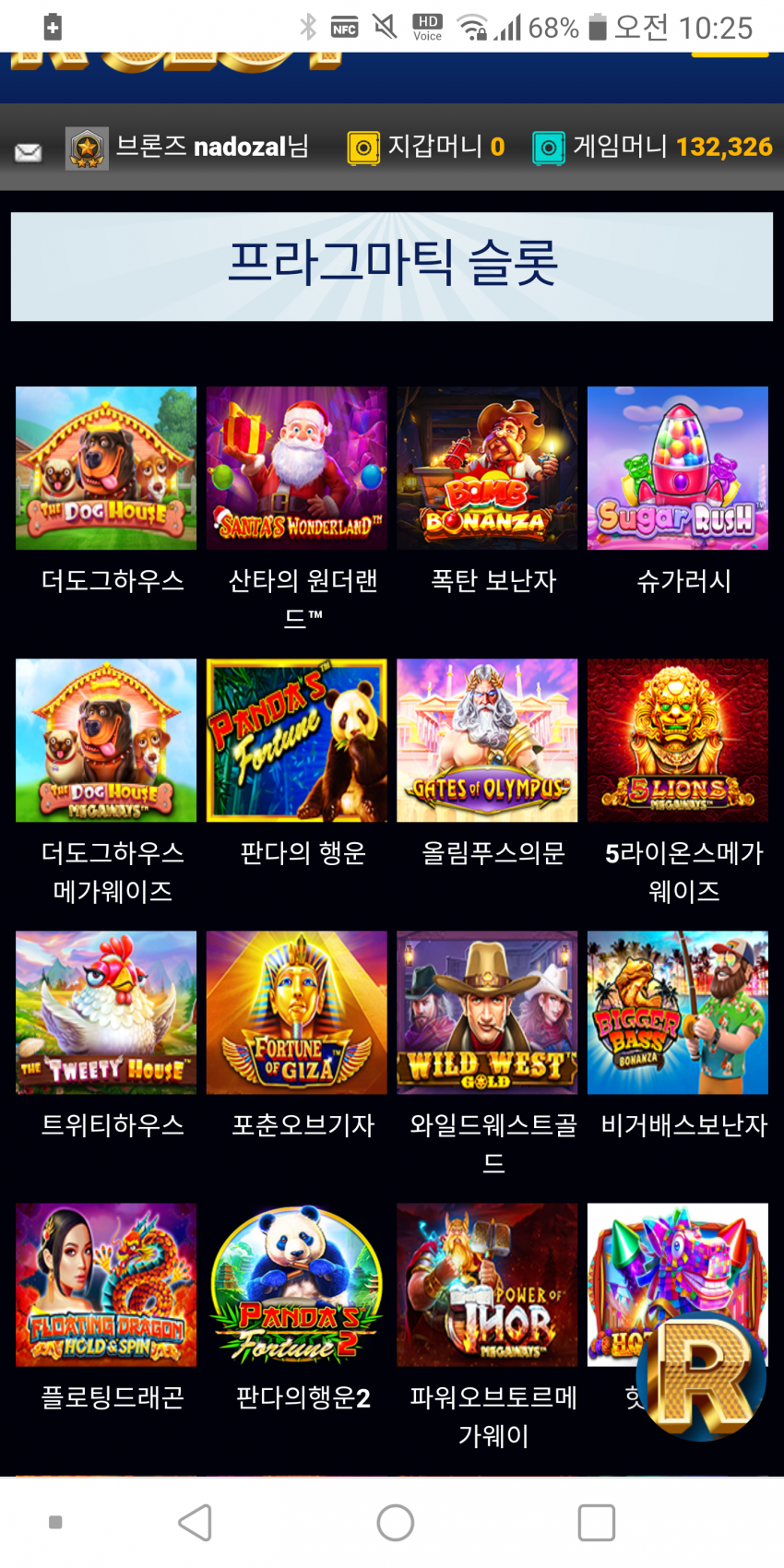Select 5 Lions Megaways slot
784x1568 pixels.
tap(677, 740)
